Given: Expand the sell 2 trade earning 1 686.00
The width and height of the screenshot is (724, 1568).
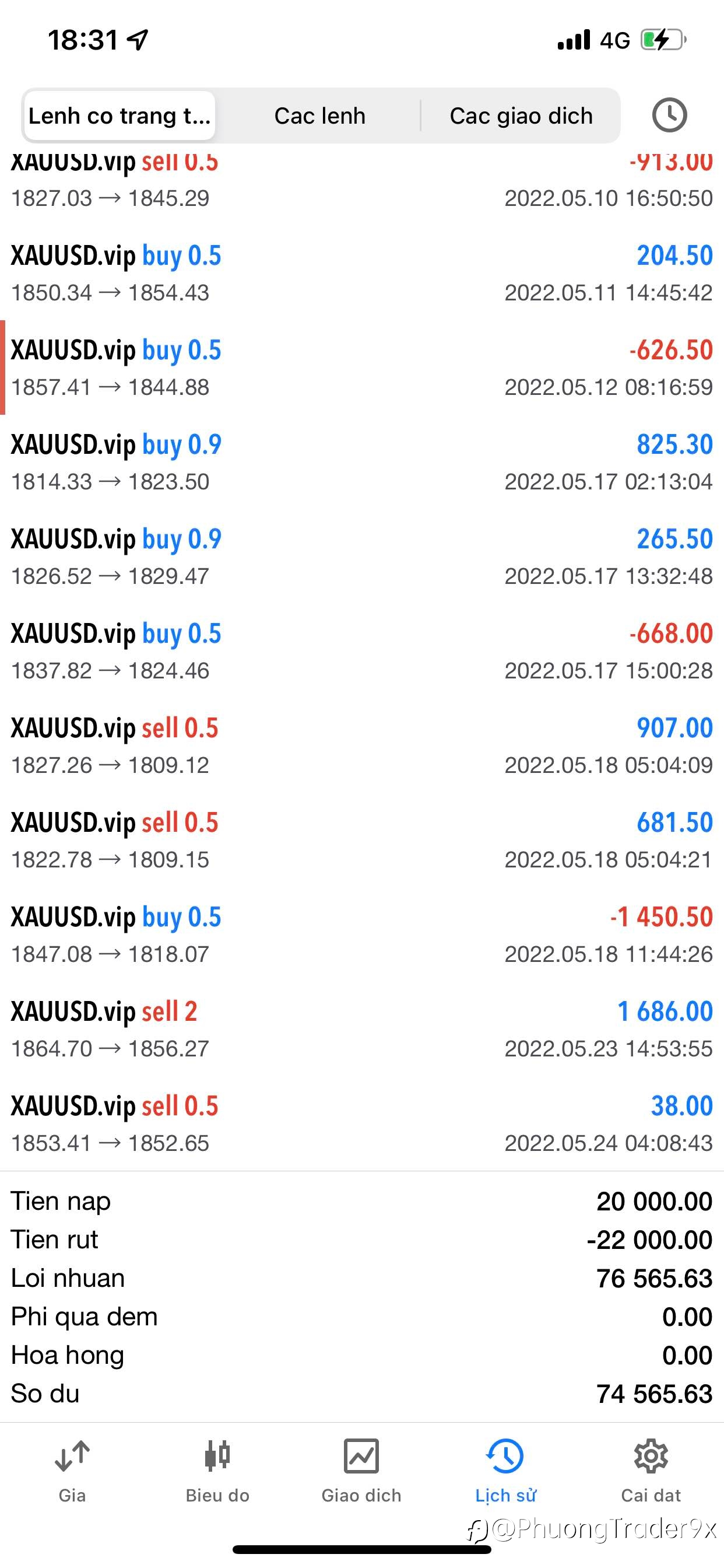Looking at the screenshot, I should 362,1028.
